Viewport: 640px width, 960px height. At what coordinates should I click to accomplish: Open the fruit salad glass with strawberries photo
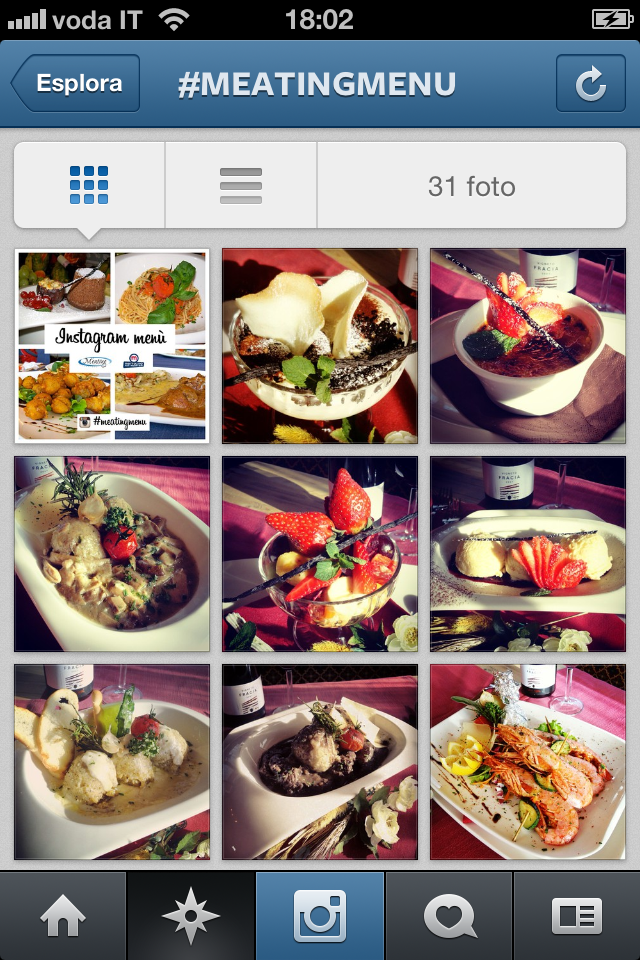(x=320, y=554)
